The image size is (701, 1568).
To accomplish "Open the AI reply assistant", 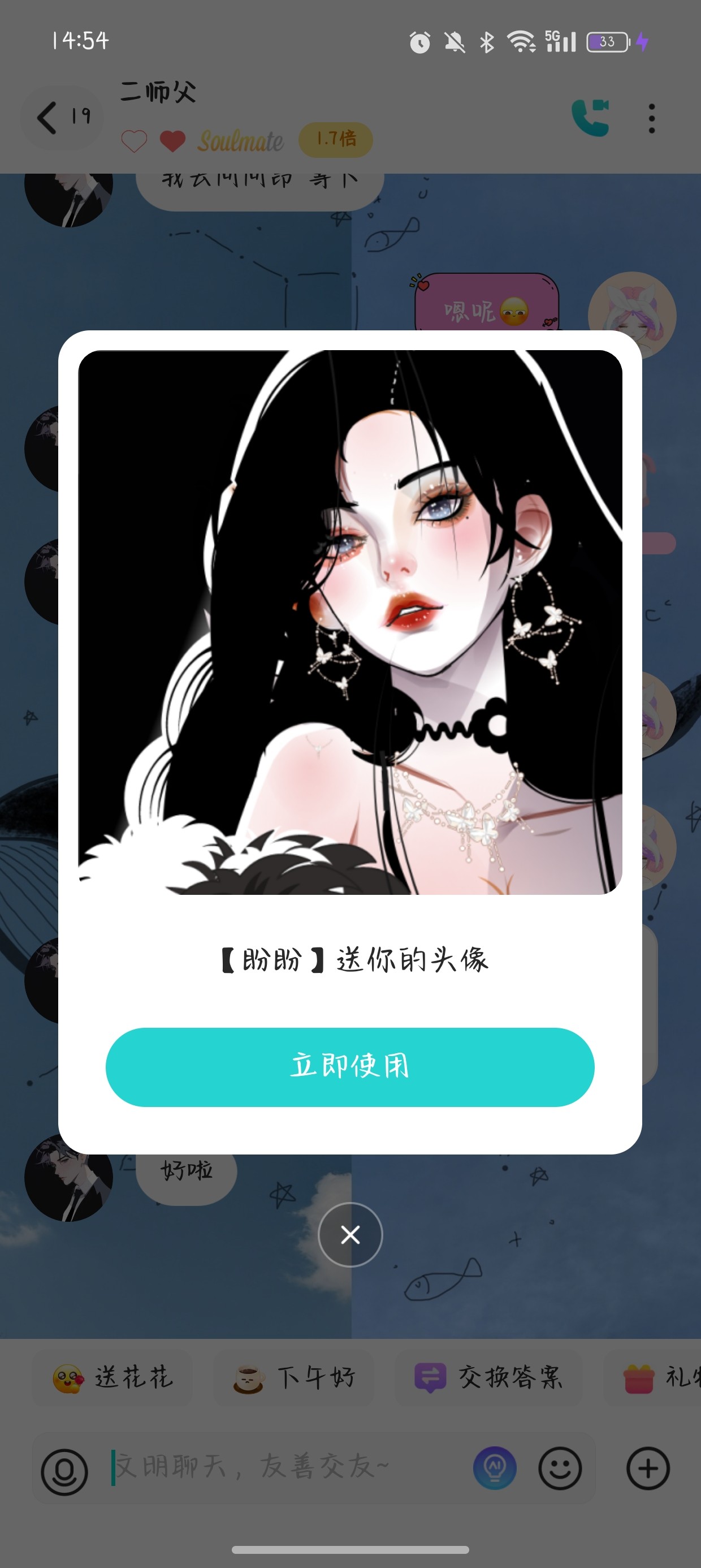I will click(x=495, y=1468).
